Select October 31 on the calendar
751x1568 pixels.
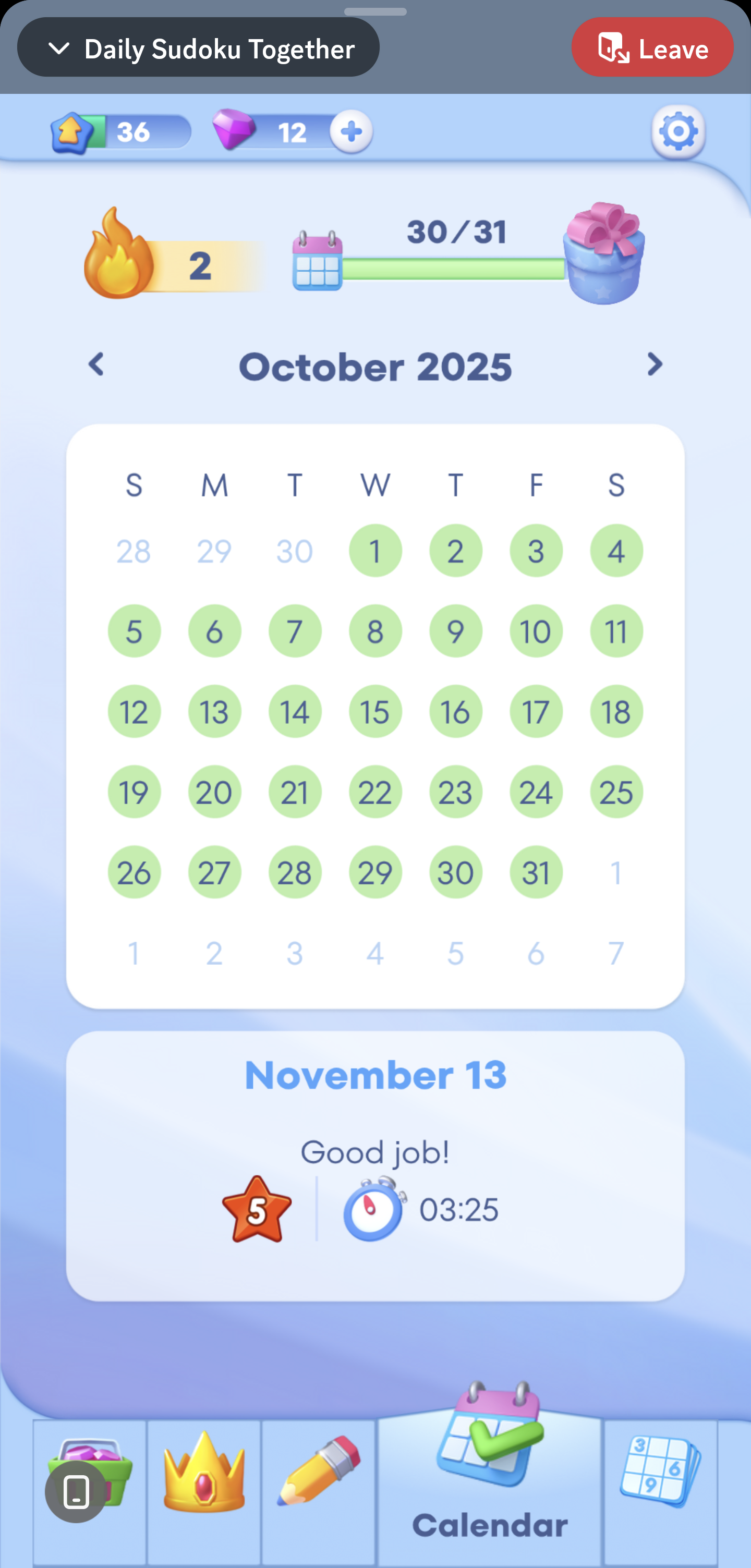[x=536, y=872]
